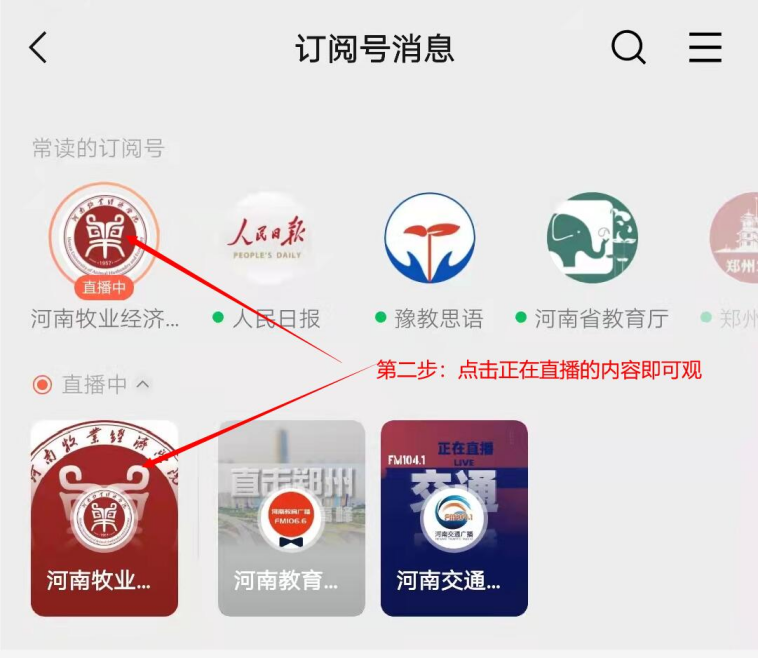Go back using the top-left arrow
759x658 pixels.
[x=38, y=47]
